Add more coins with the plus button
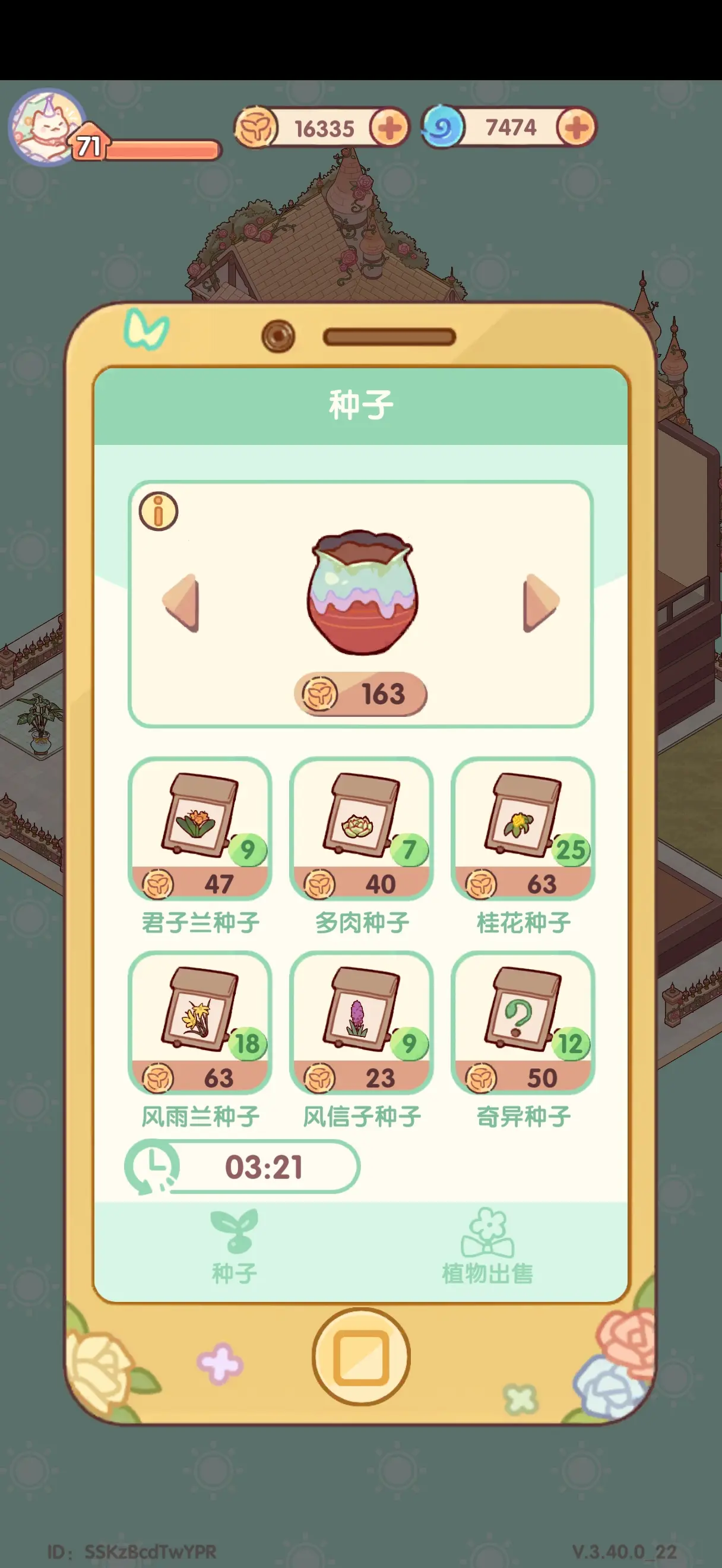Image resolution: width=722 pixels, height=1568 pixels. pos(389,128)
